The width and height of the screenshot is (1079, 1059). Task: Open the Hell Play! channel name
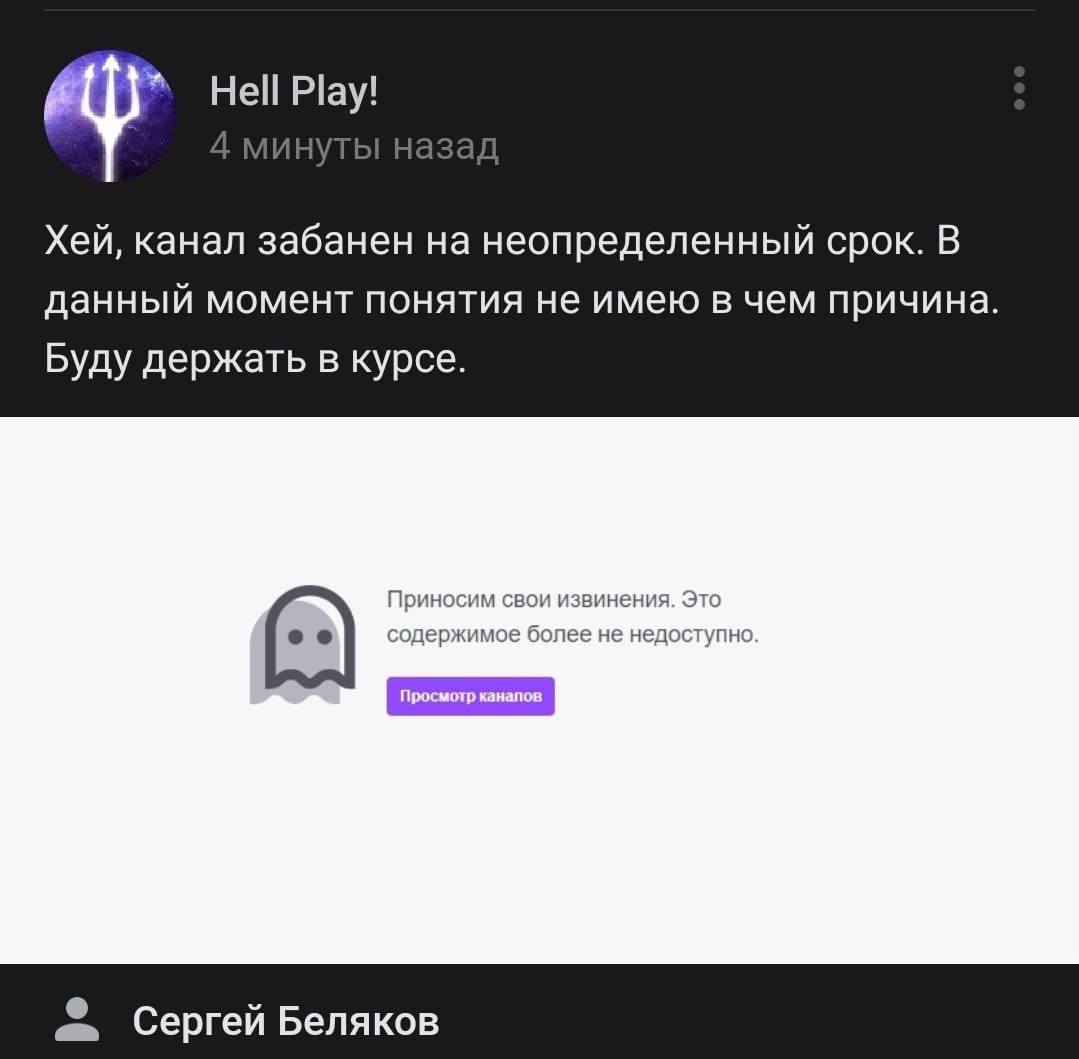[294, 93]
